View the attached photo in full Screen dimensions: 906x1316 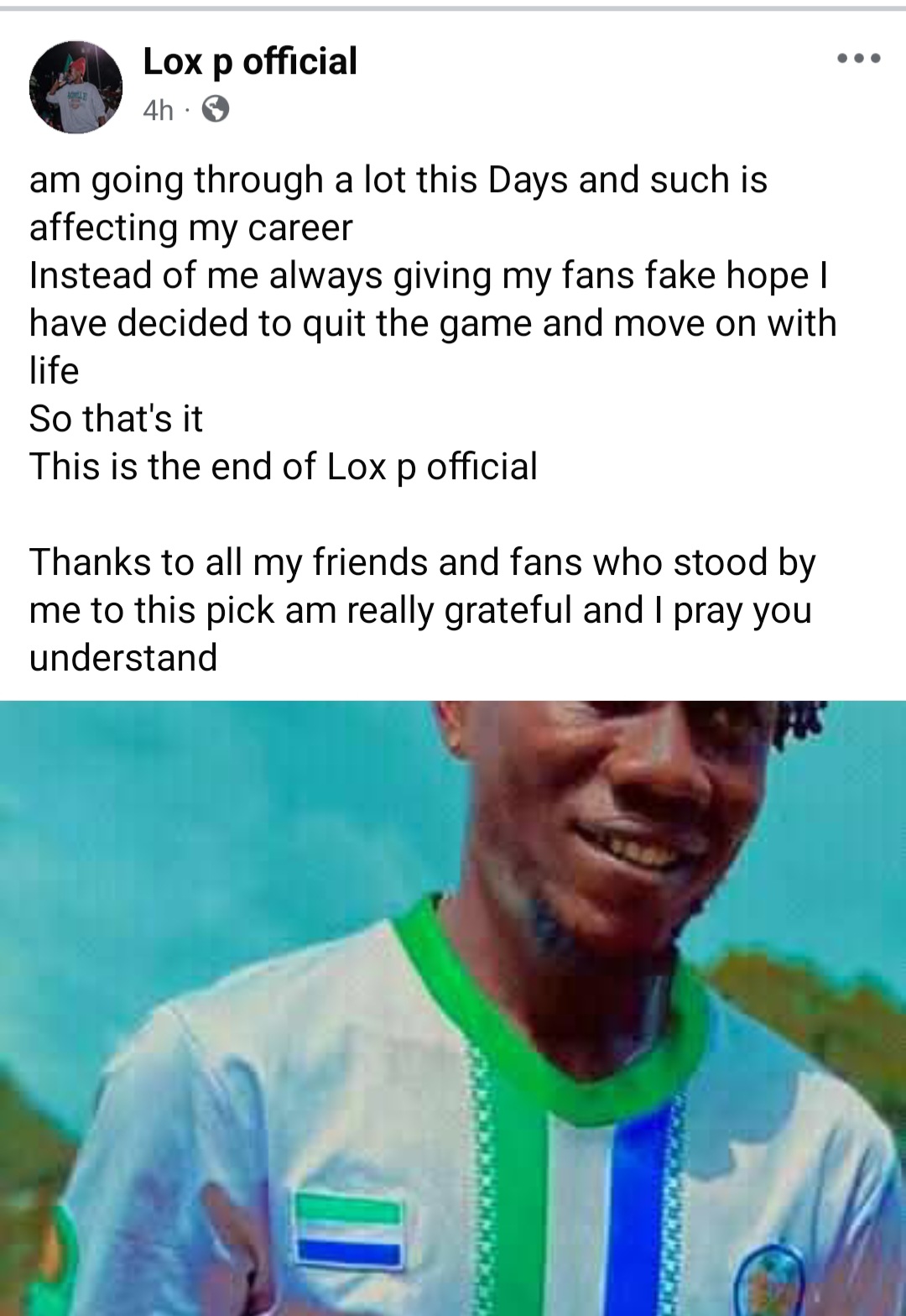(453, 1007)
